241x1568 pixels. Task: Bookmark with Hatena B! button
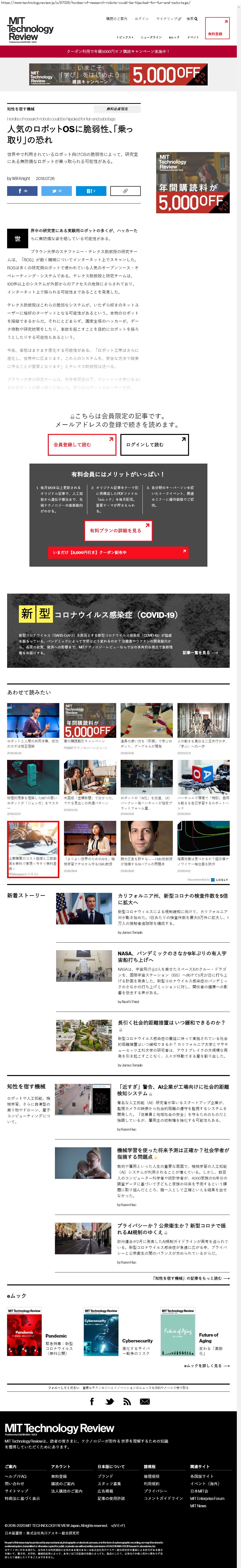pos(90,191)
